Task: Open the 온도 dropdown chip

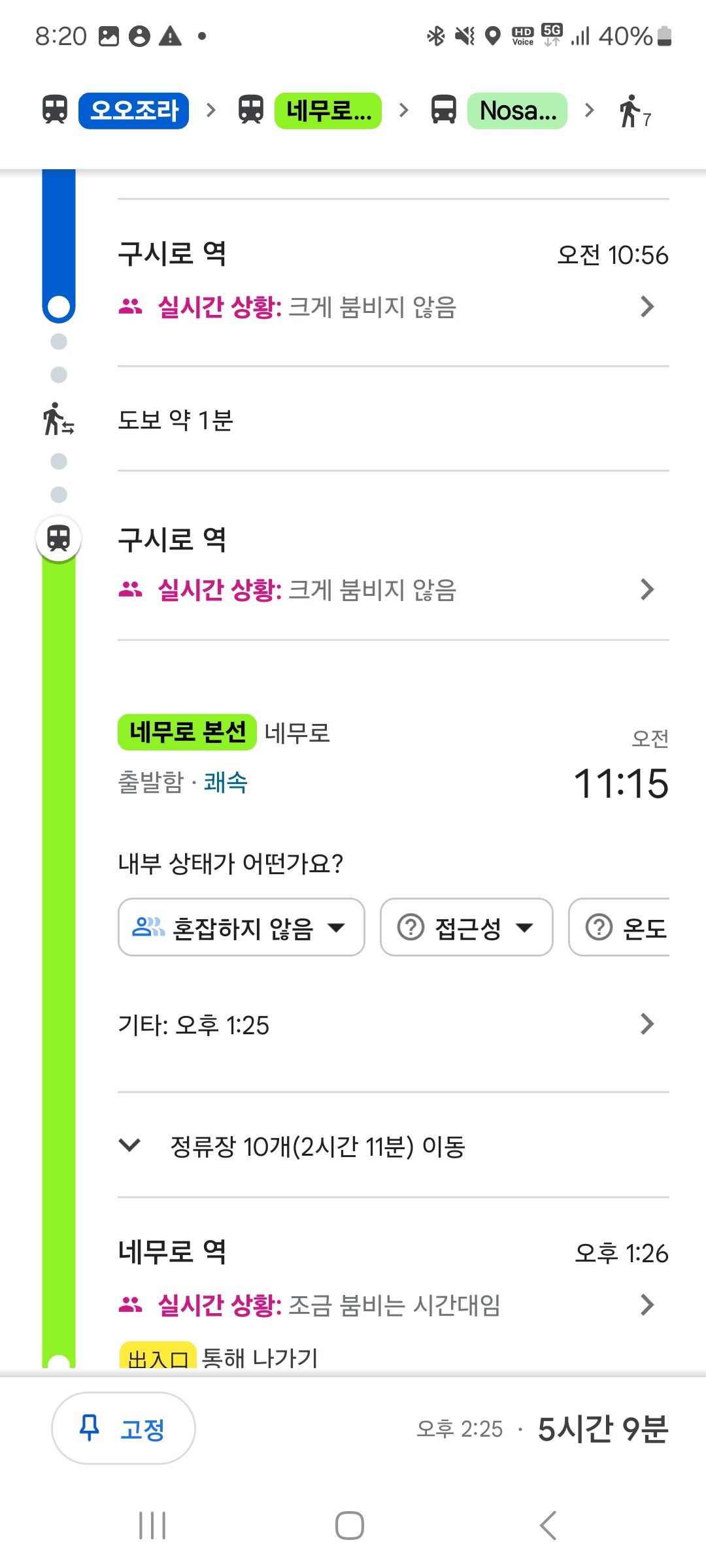Action: tap(620, 927)
